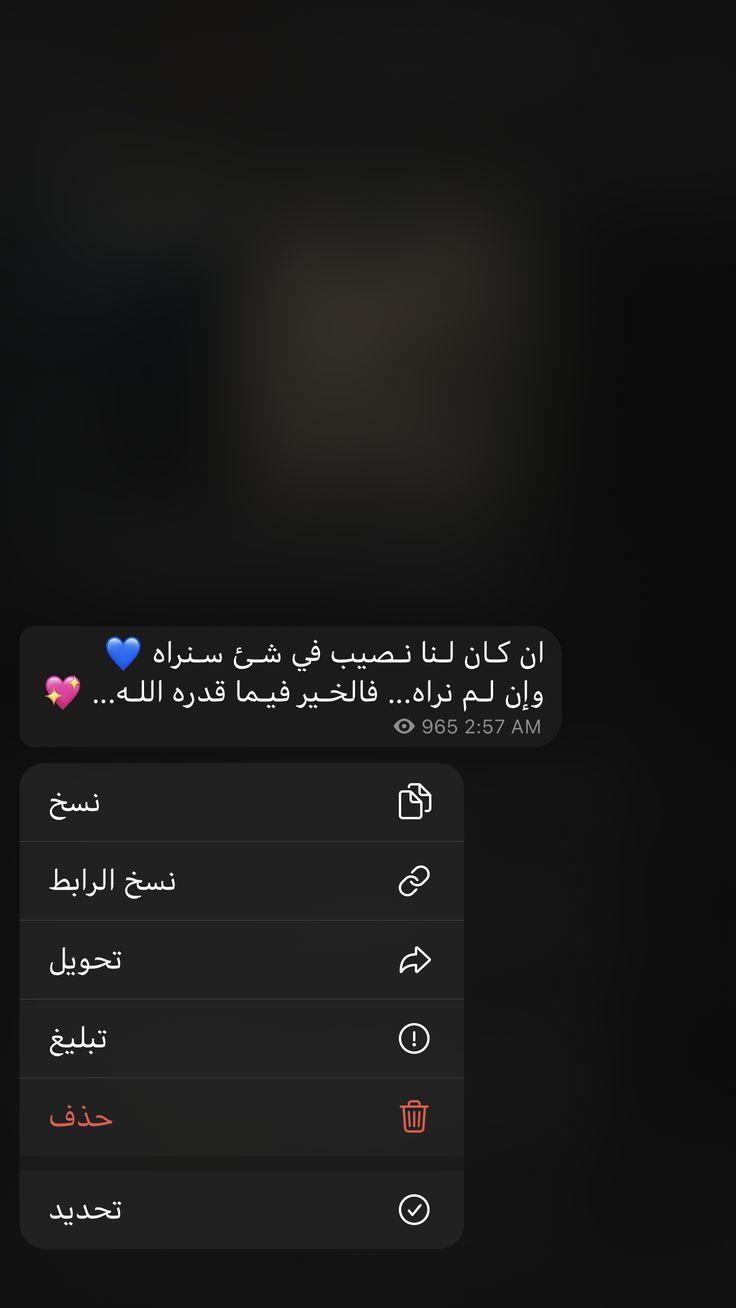Copy the message link via نسخ الرابط
Viewport: 736px width, 1308px height.
pos(241,881)
